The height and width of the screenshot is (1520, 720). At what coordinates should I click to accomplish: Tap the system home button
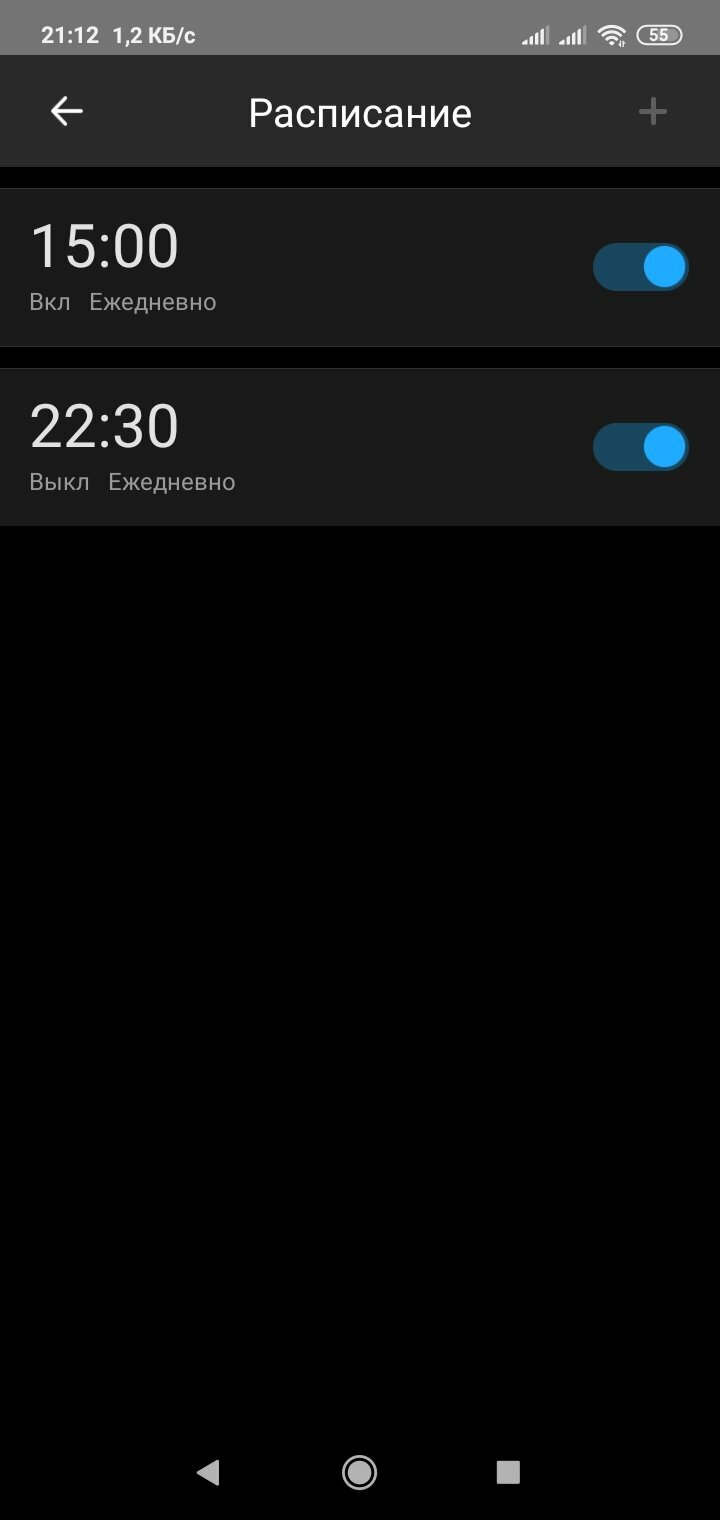tap(359, 1472)
